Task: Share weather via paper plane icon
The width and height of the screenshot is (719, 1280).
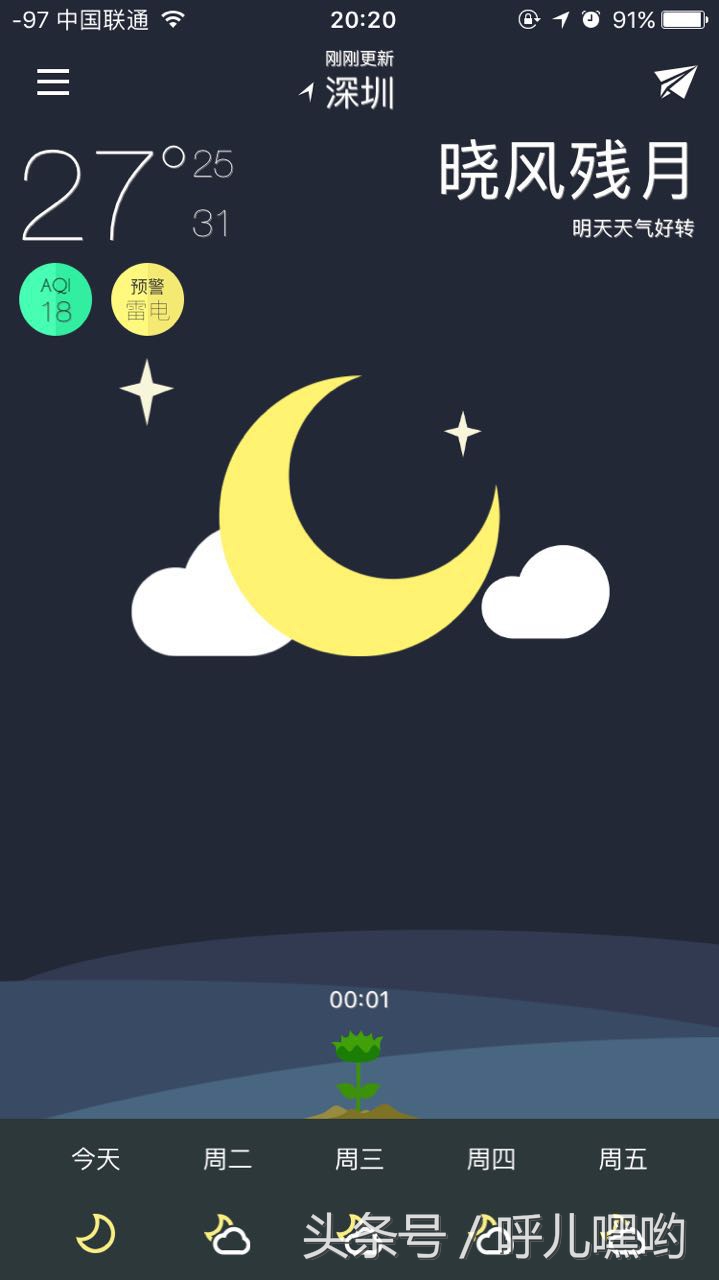Action: pos(675,83)
